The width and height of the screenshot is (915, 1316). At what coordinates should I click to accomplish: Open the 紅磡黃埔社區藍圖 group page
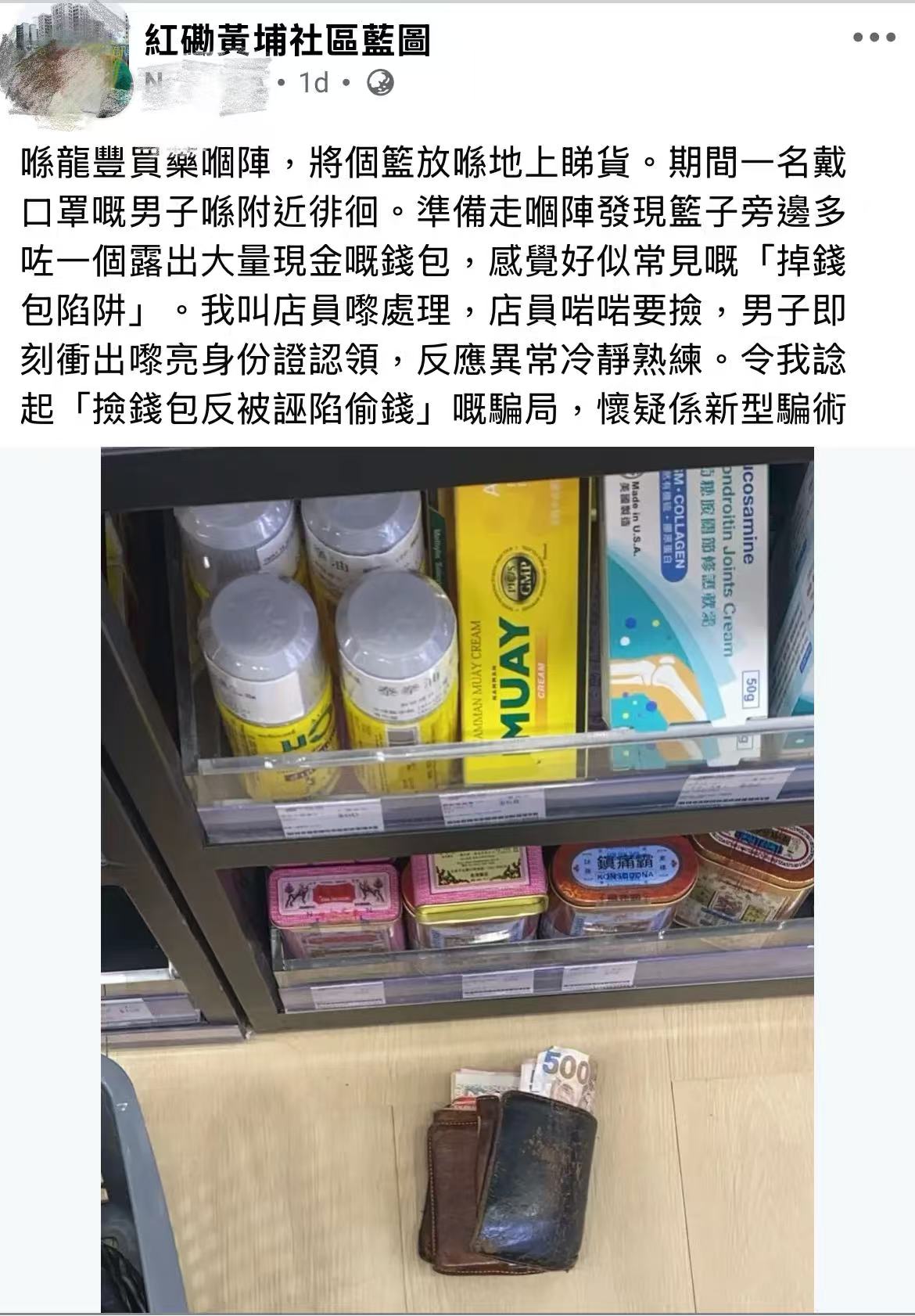(x=287, y=40)
